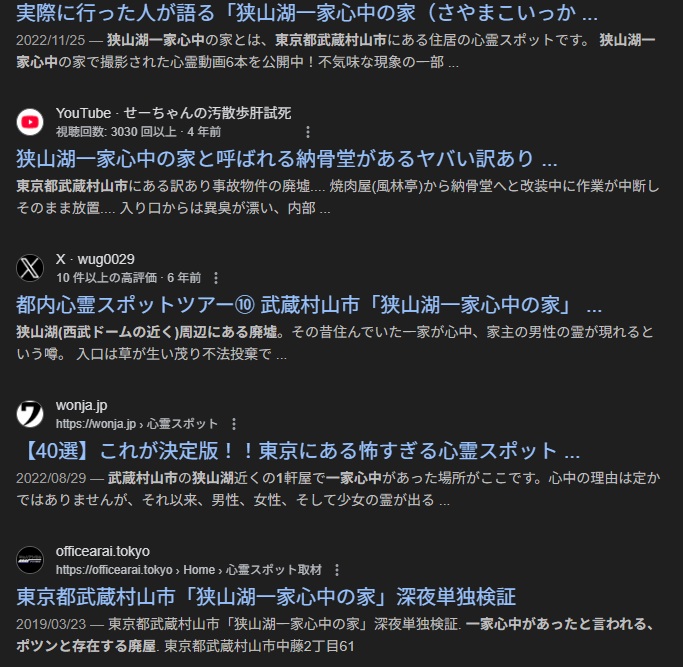This screenshot has width=683, height=667.
Task: Open the overflow menu of the wonja.jp result
Action: tap(233, 424)
